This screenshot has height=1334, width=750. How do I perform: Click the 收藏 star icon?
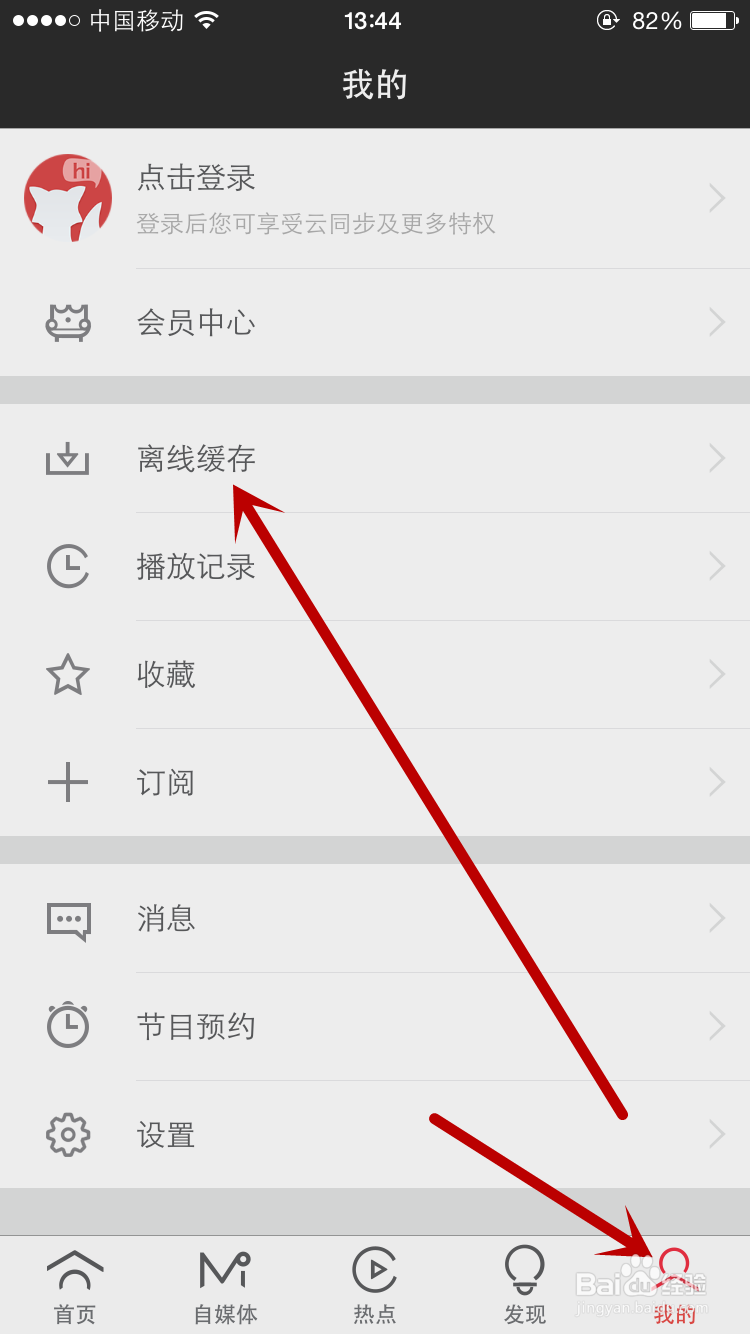tap(67, 674)
